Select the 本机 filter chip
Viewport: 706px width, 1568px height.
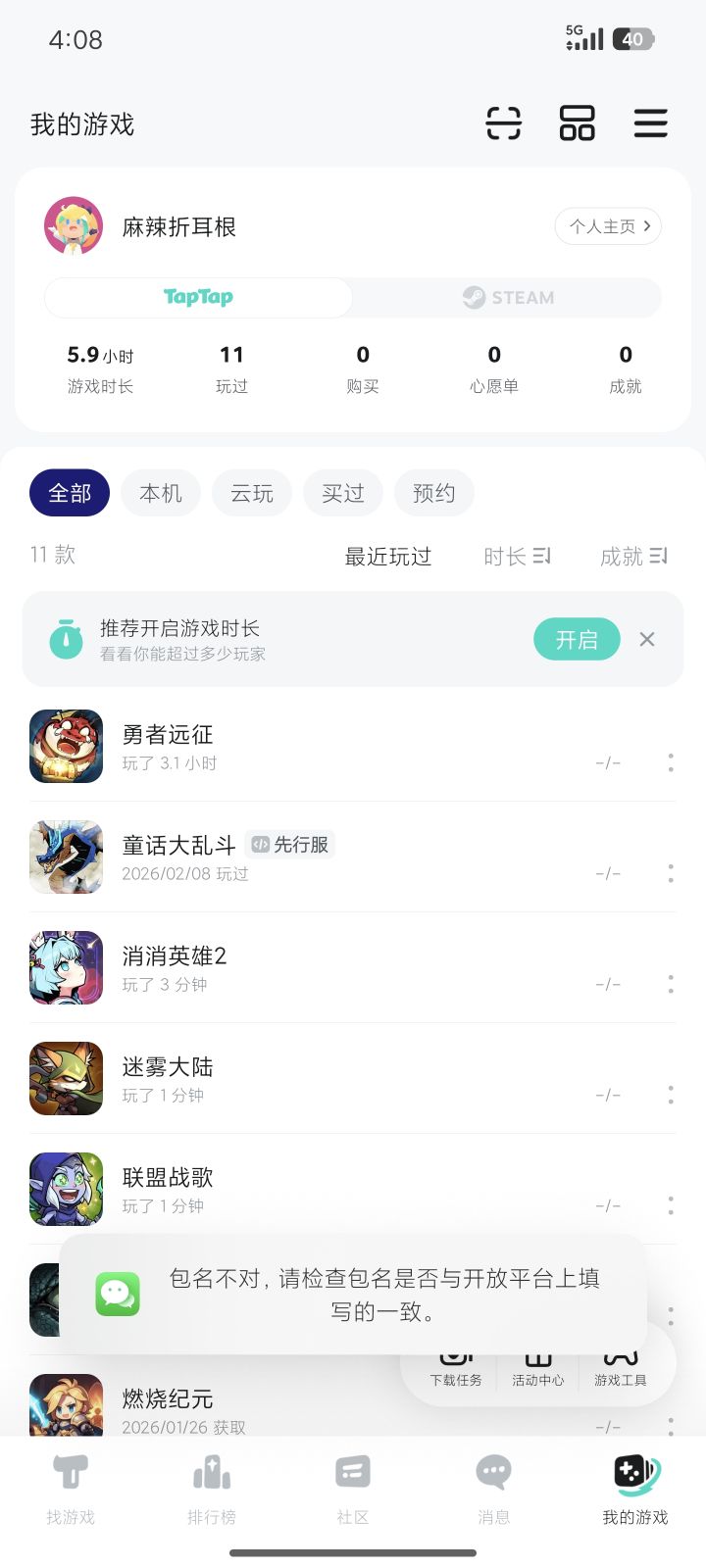point(160,493)
